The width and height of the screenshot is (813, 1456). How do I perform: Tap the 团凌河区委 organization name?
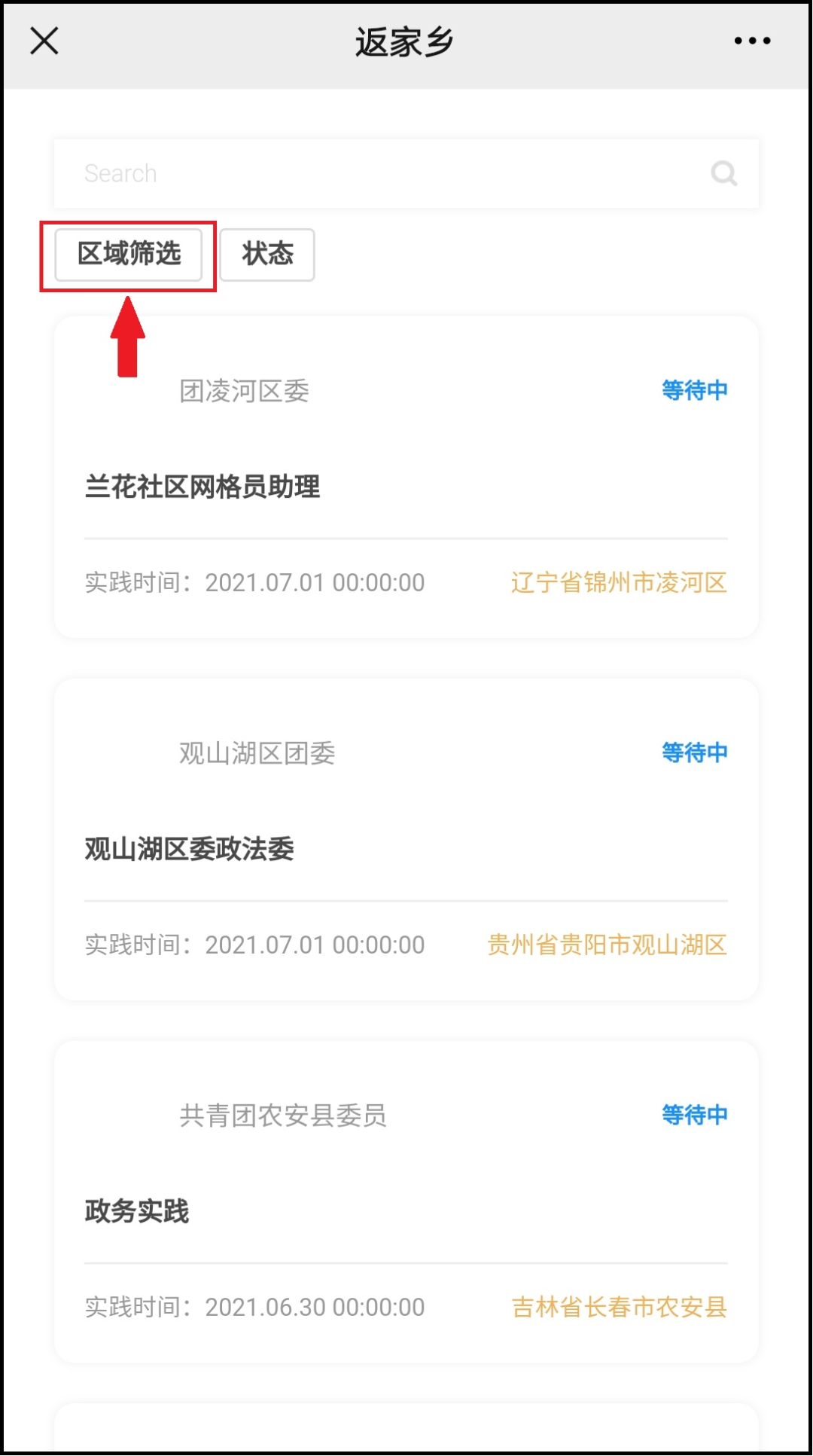tap(242, 390)
